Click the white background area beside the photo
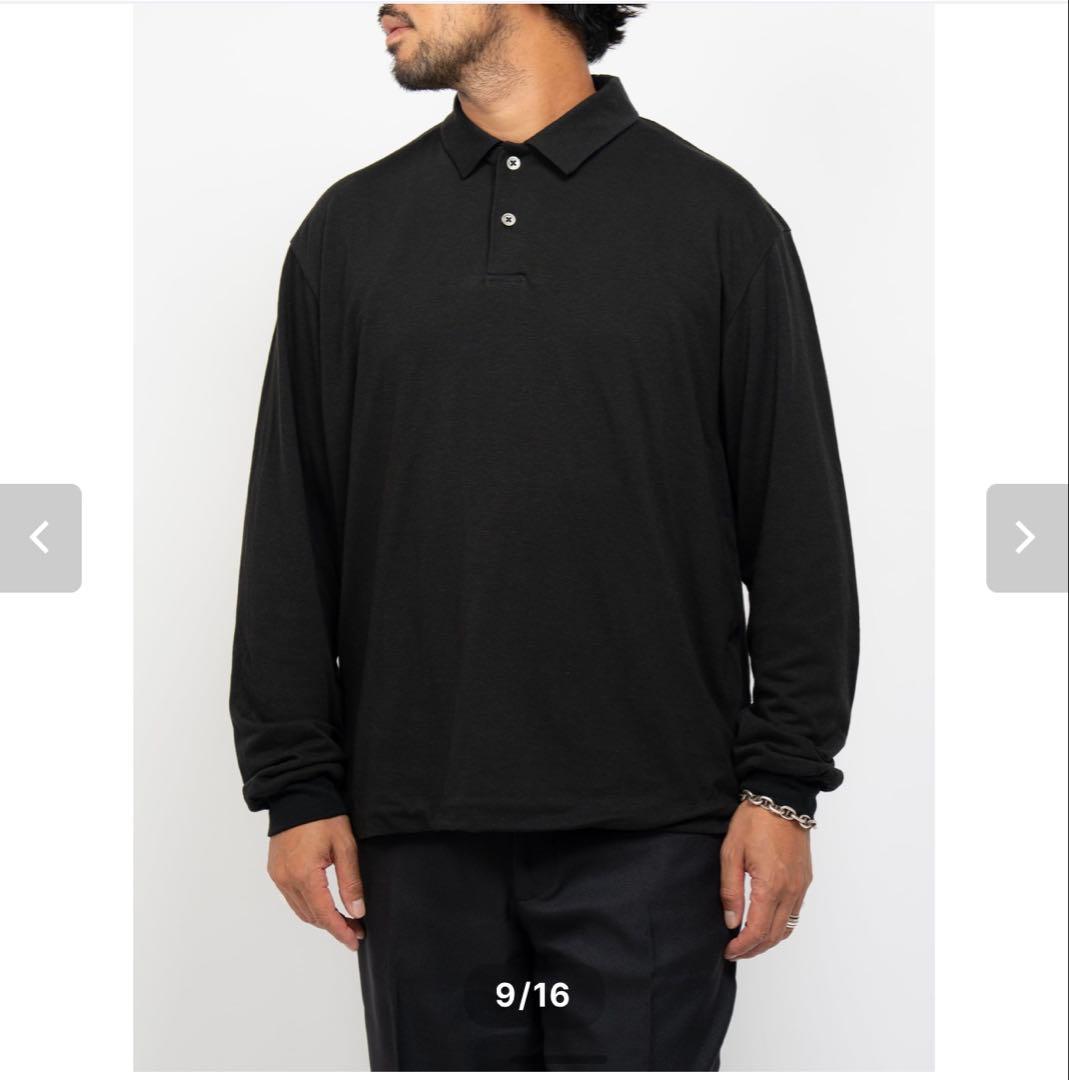Screen dimensions: 1069x1080 pyautogui.click(x=65, y=200)
